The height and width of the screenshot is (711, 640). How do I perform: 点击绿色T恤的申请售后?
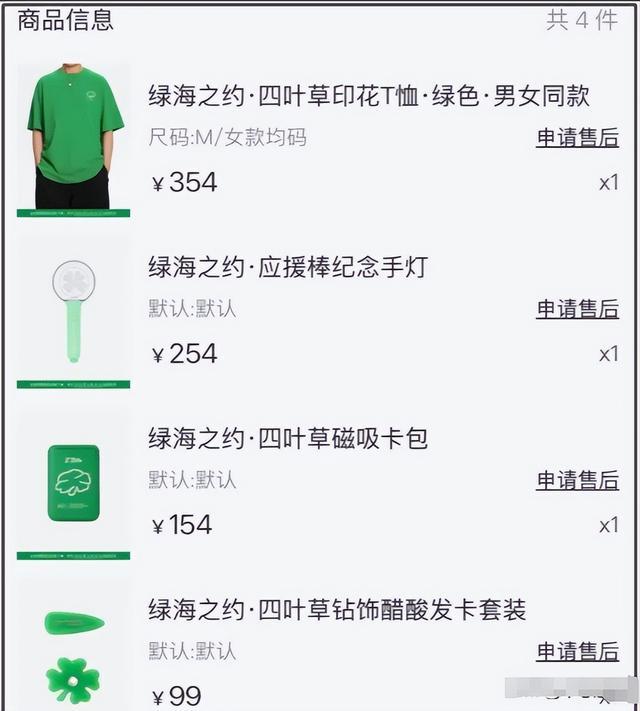click(577, 138)
